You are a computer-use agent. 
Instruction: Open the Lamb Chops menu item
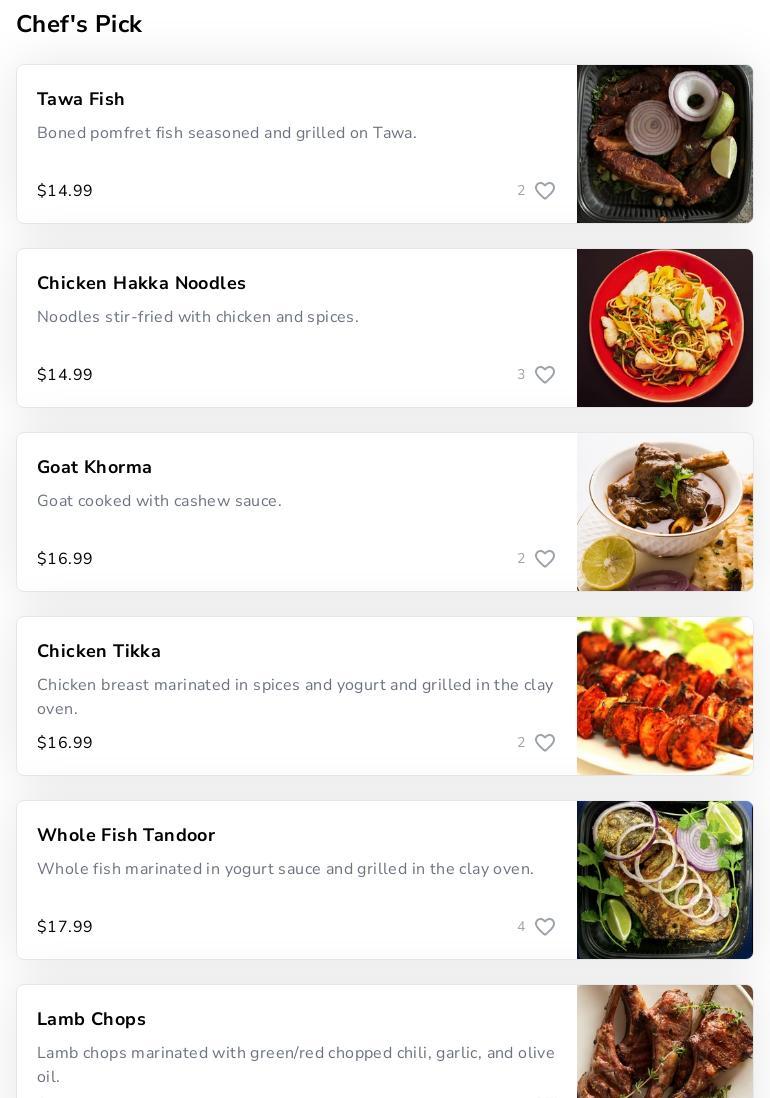[x=91, y=1019]
